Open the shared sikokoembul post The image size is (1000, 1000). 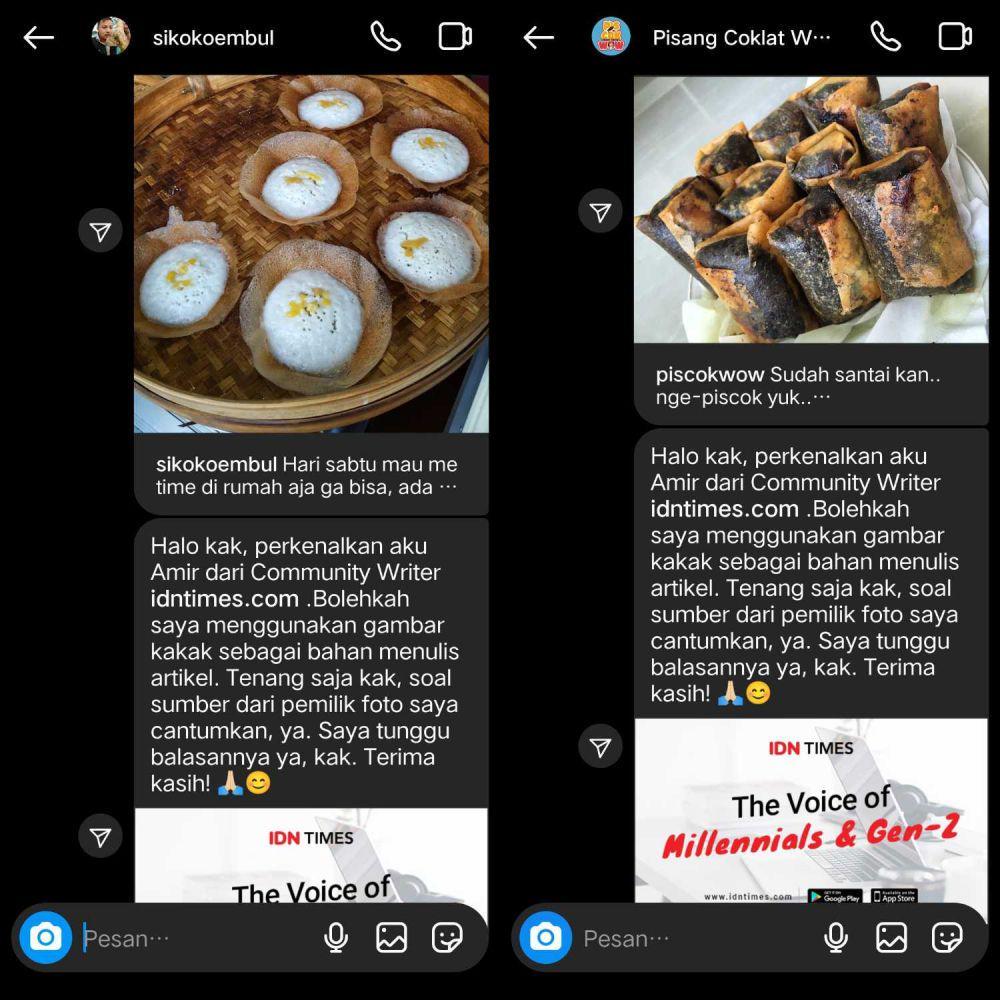(x=311, y=253)
